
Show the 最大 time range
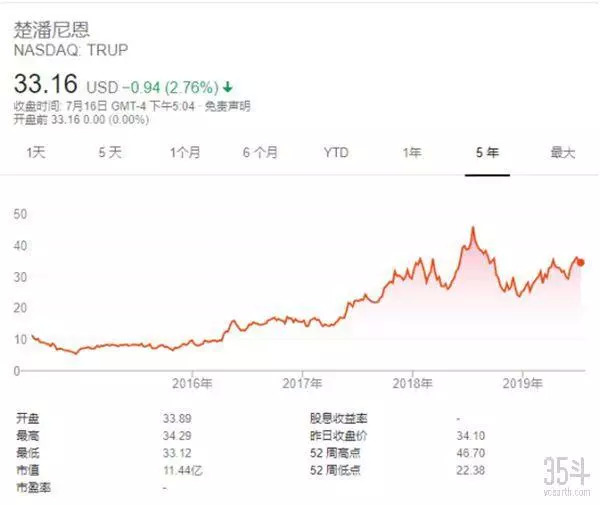(563, 153)
